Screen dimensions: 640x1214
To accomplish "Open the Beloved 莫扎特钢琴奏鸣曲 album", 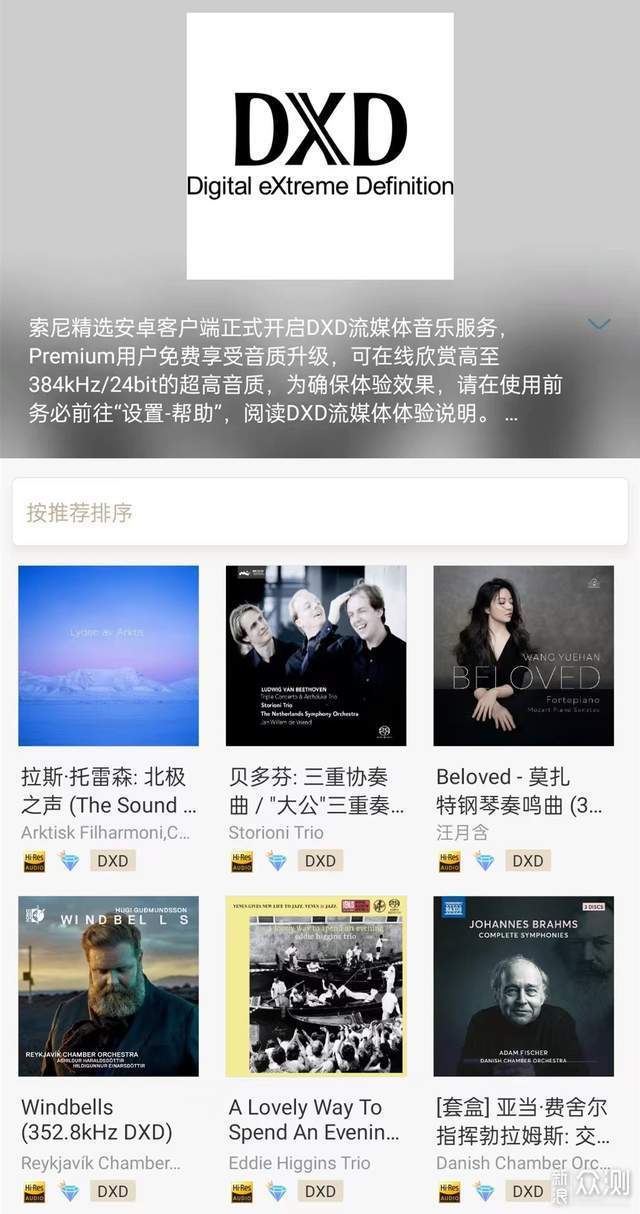I will click(x=523, y=656).
